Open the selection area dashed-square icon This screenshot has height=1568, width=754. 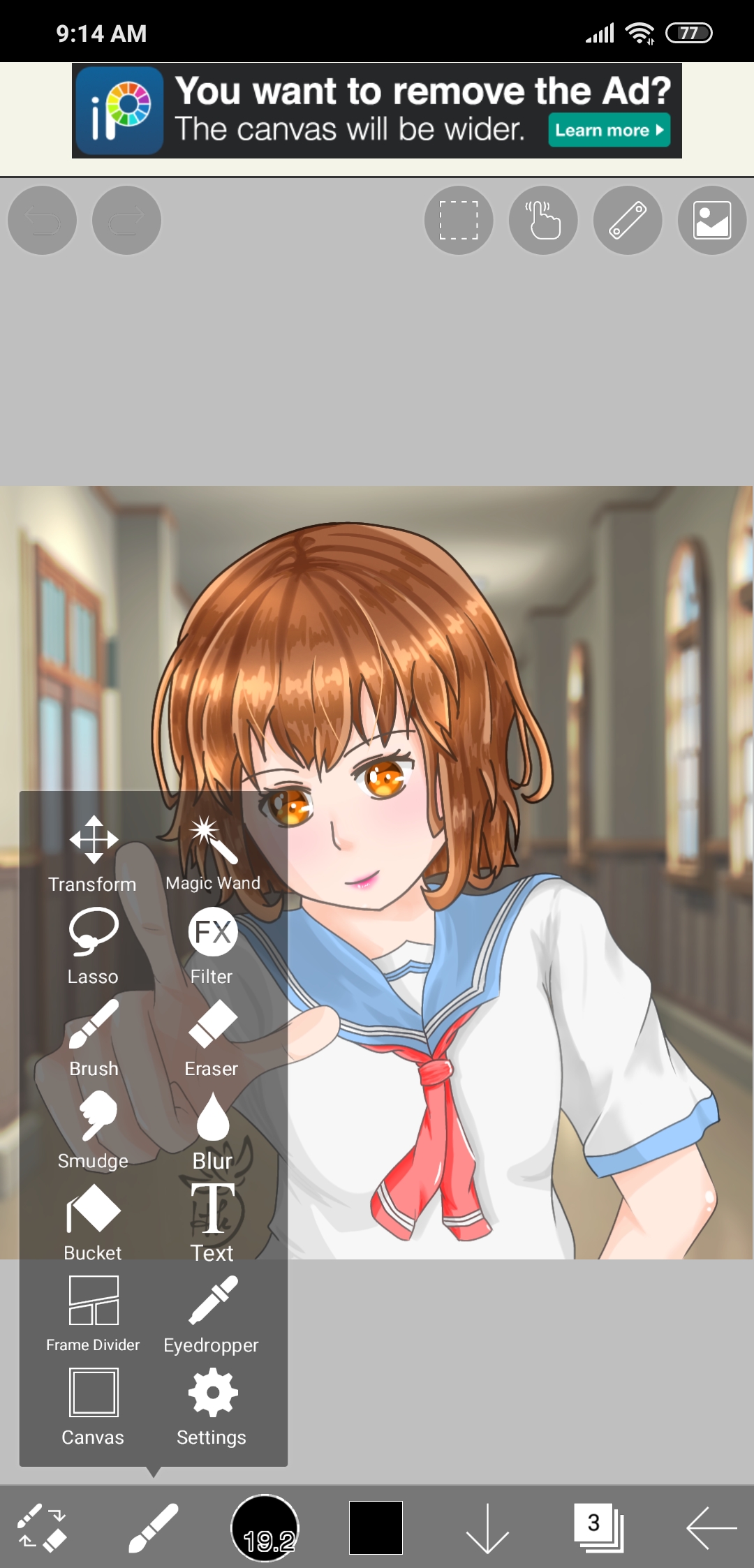pos(459,221)
